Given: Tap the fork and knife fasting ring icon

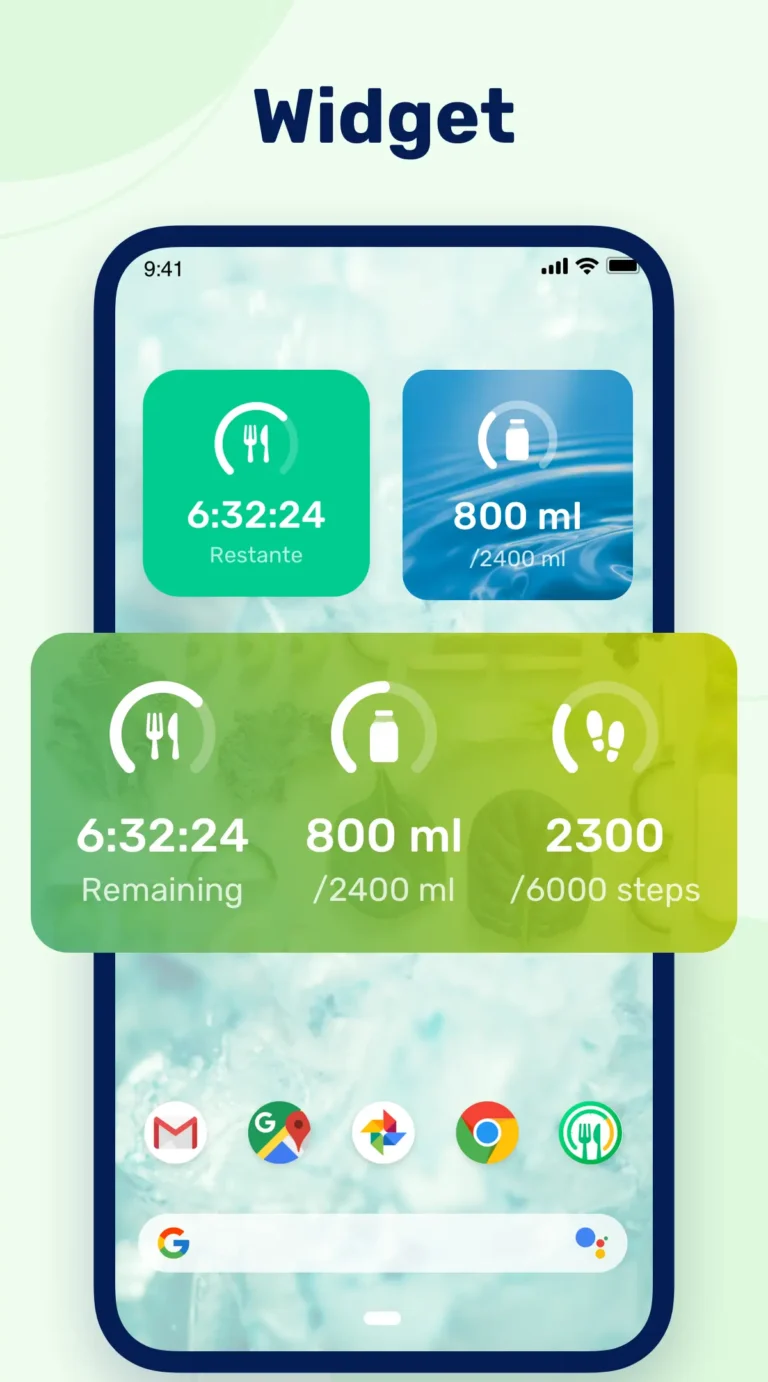Looking at the screenshot, I should click(x=163, y=733).
